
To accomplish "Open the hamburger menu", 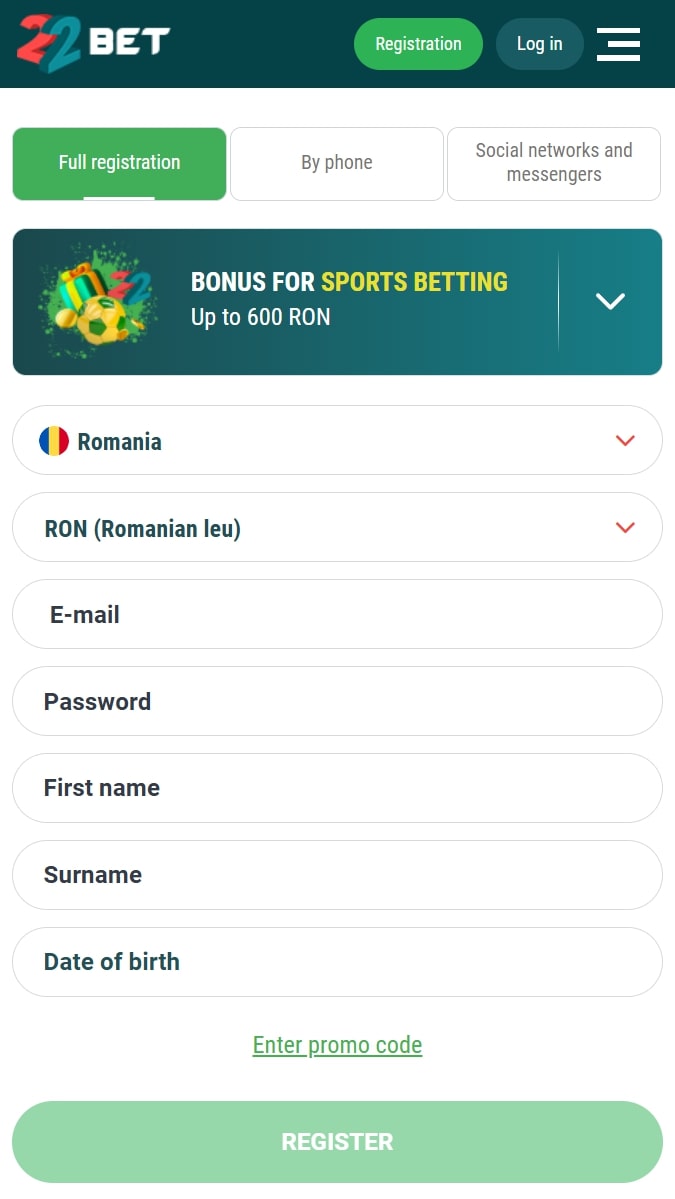I will (x=618, y=44).
